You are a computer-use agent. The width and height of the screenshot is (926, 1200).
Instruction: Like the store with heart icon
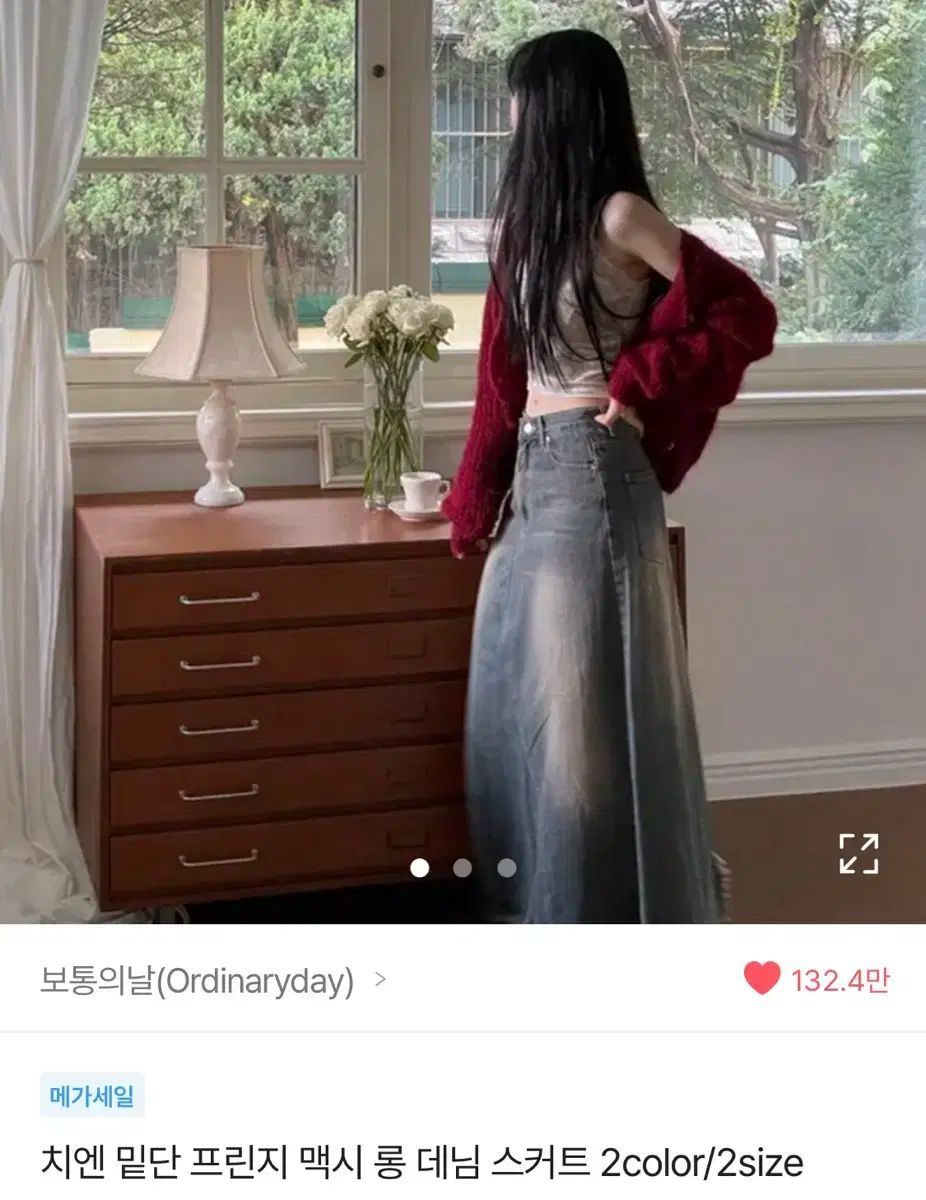[x=762, y=978]
